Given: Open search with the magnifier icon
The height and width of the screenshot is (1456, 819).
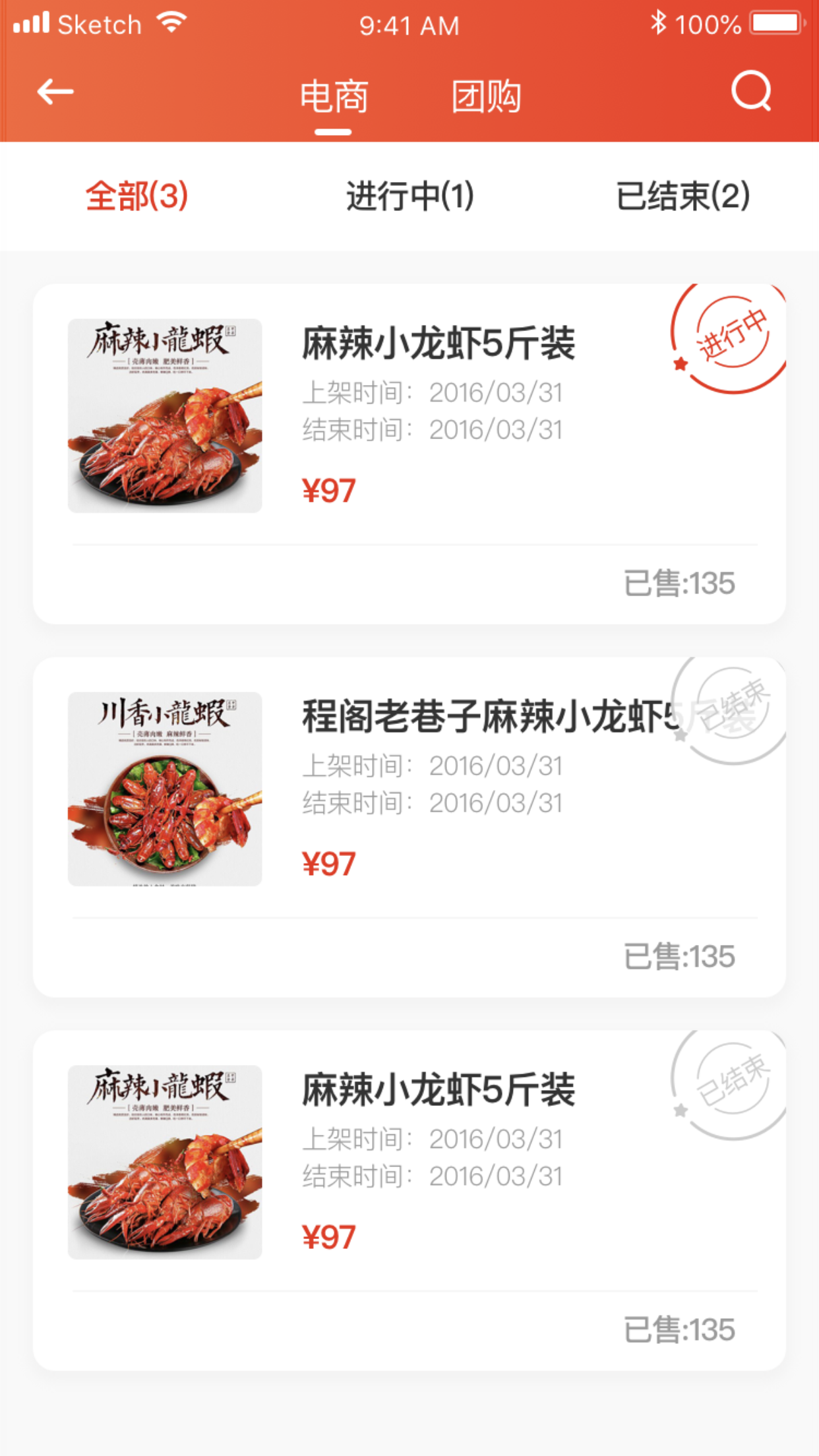Looking at the screenshot, I should click(750, 92).
